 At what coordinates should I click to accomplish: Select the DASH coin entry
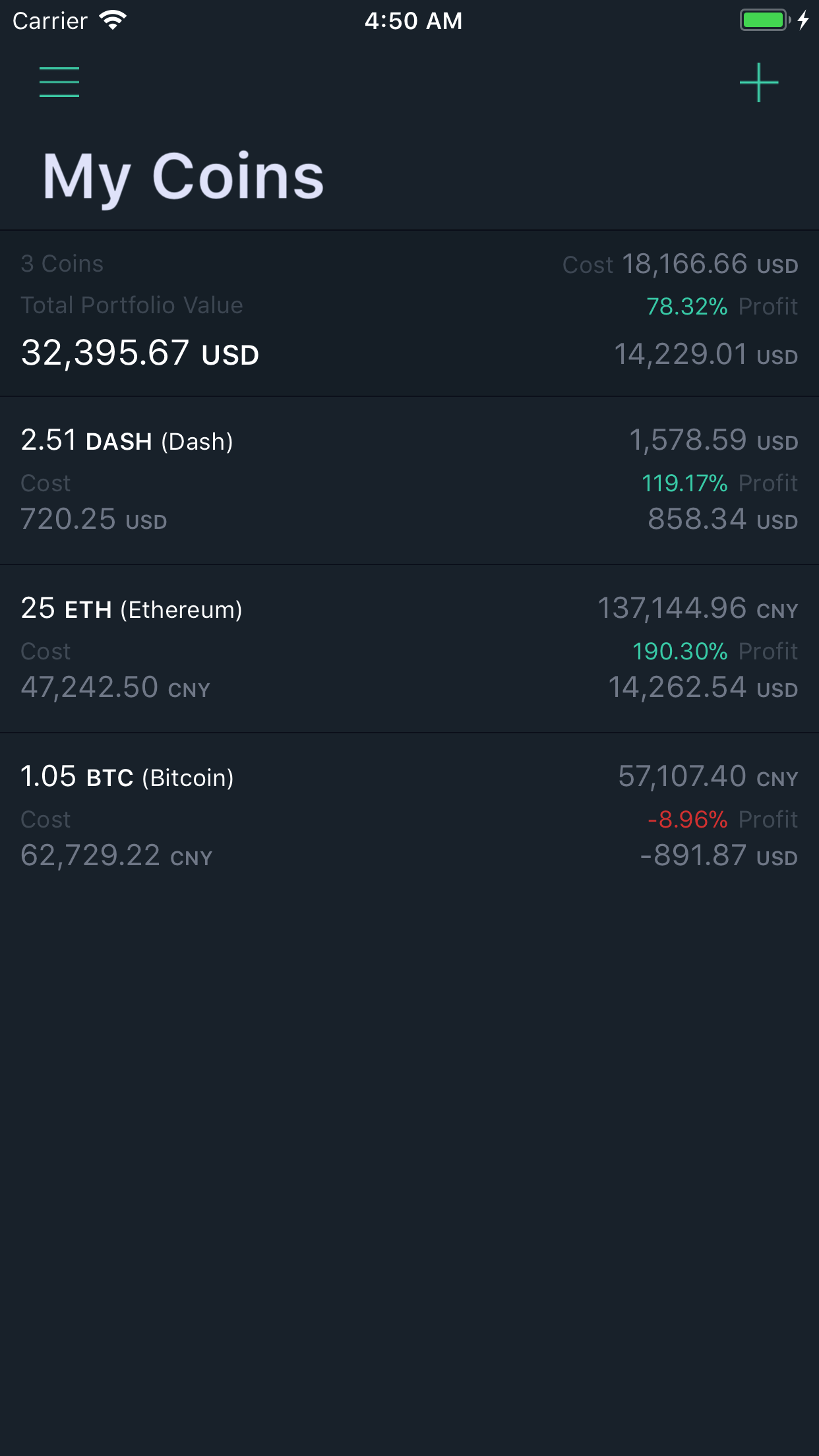[409, 478]
